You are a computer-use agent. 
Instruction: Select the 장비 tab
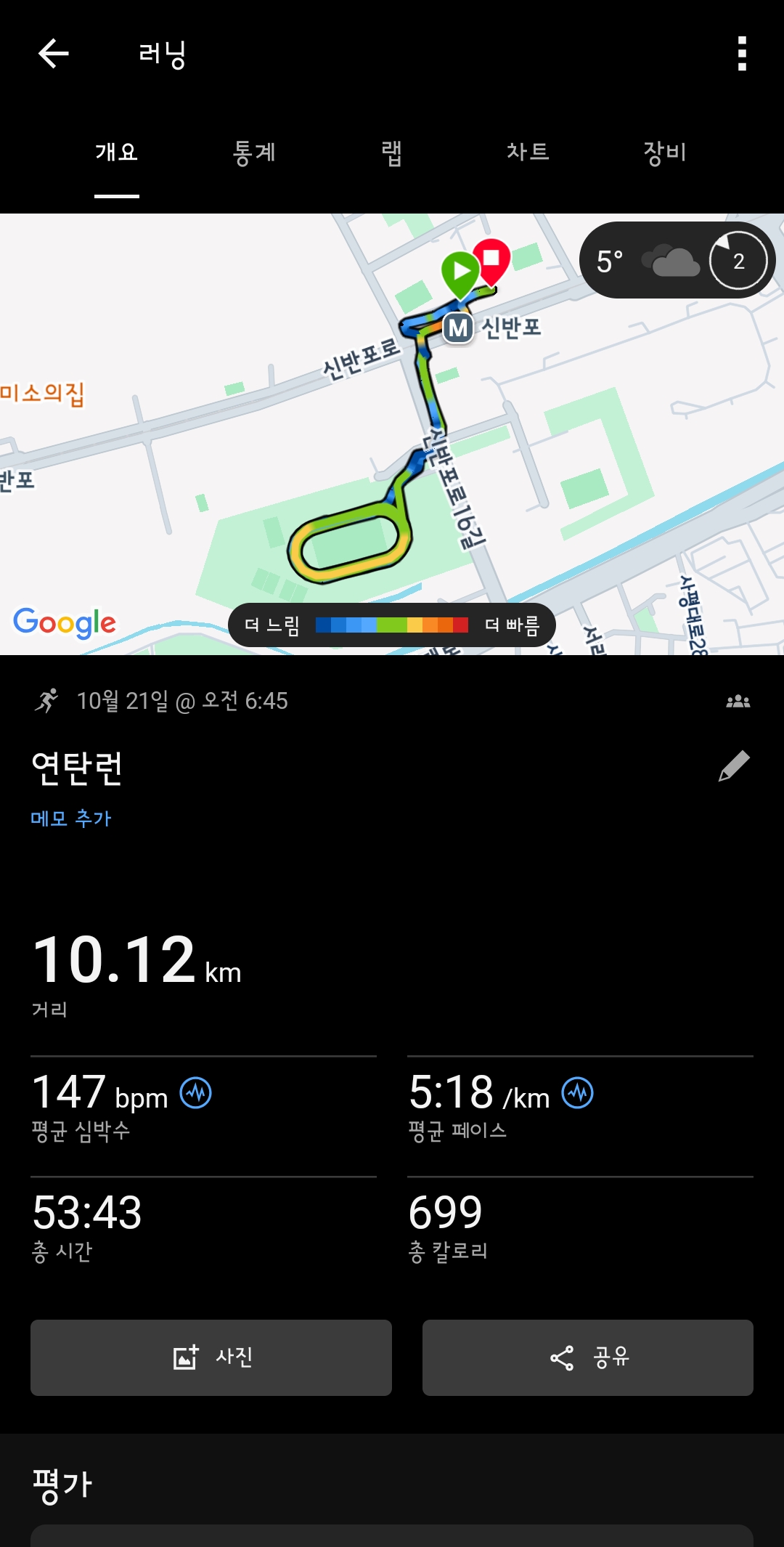pos(665,153)
